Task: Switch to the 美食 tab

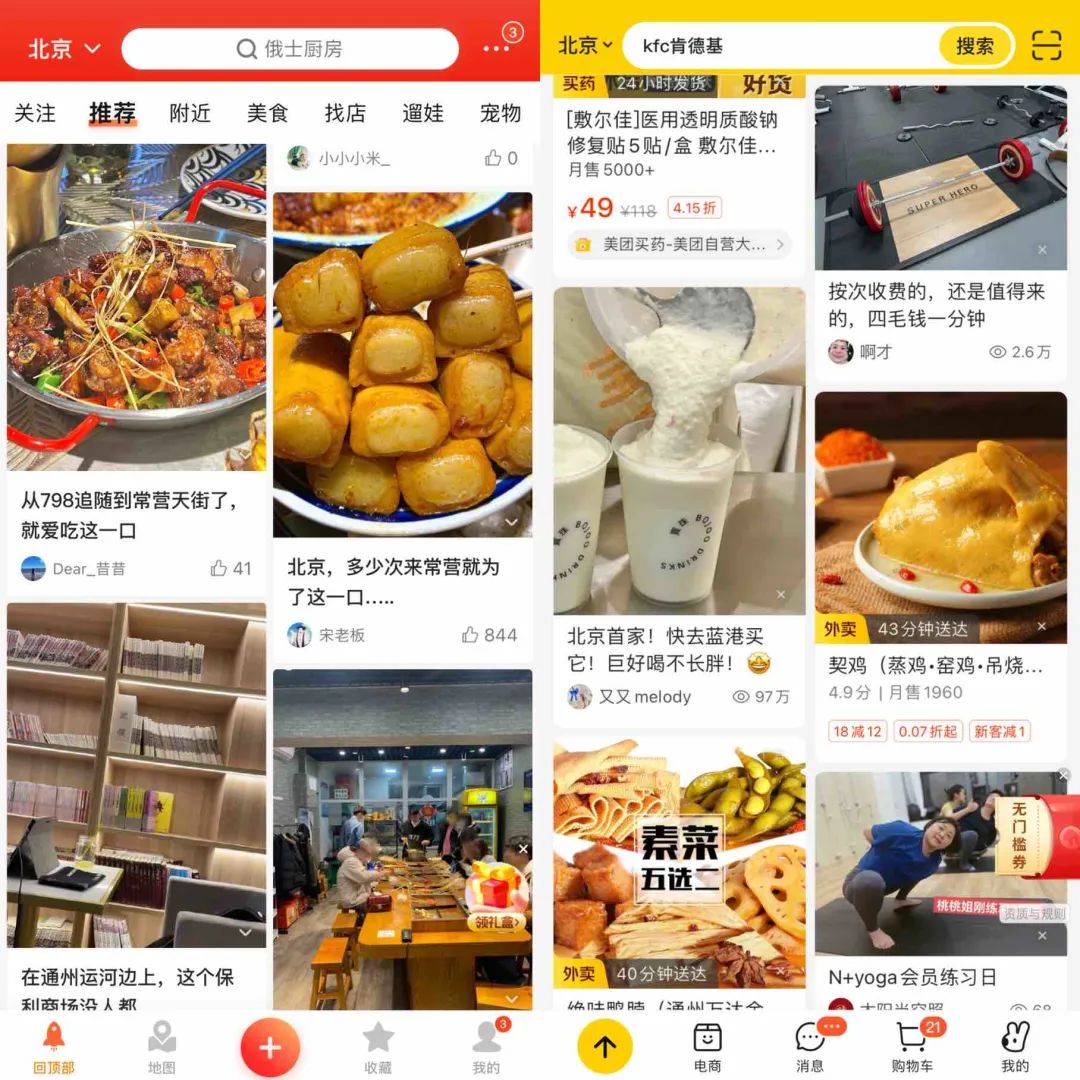Action: pyautogui.click(x=268, y=113)
